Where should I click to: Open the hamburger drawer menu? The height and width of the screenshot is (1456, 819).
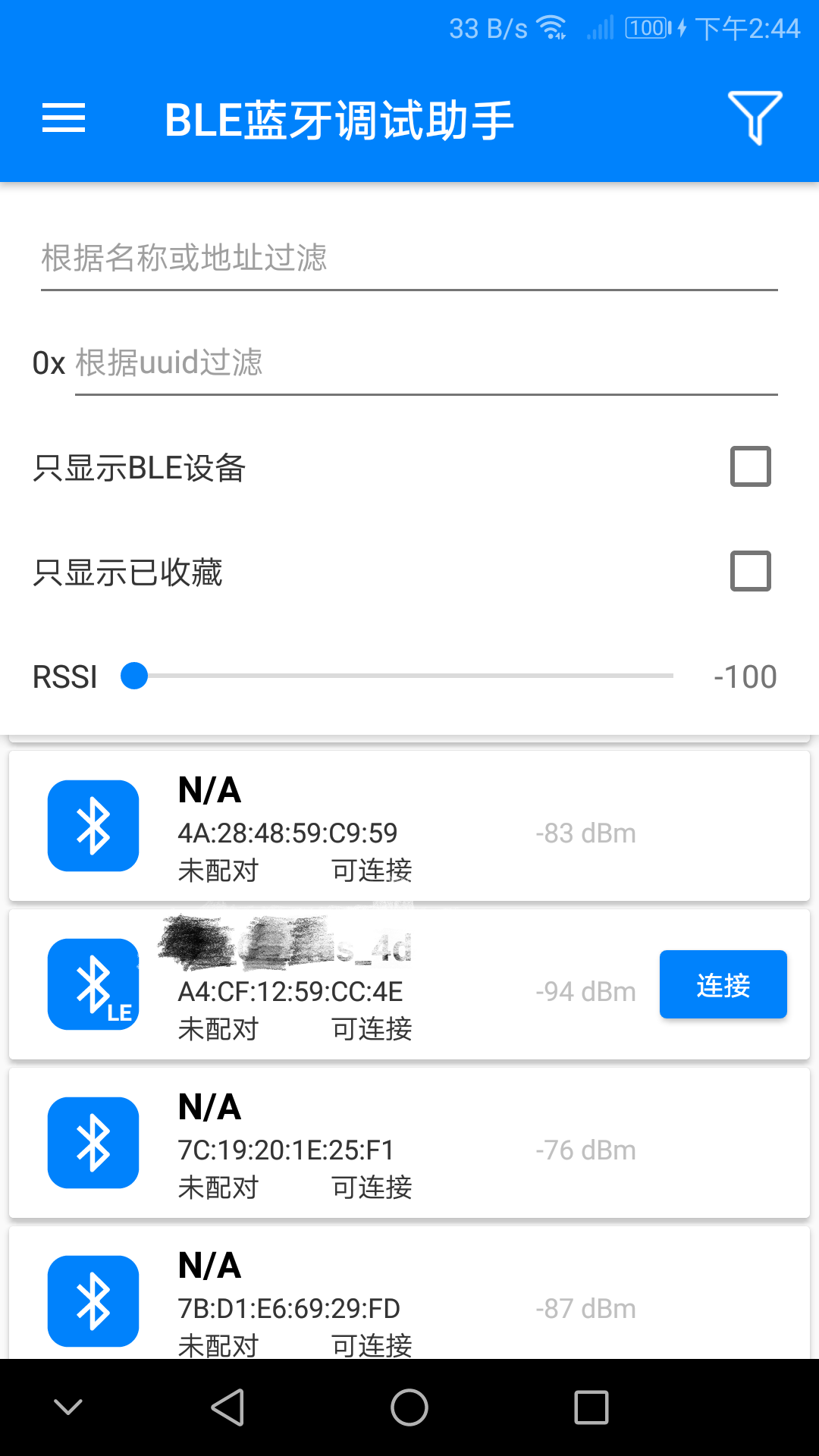pyautogui.click(x=64, y=118)
